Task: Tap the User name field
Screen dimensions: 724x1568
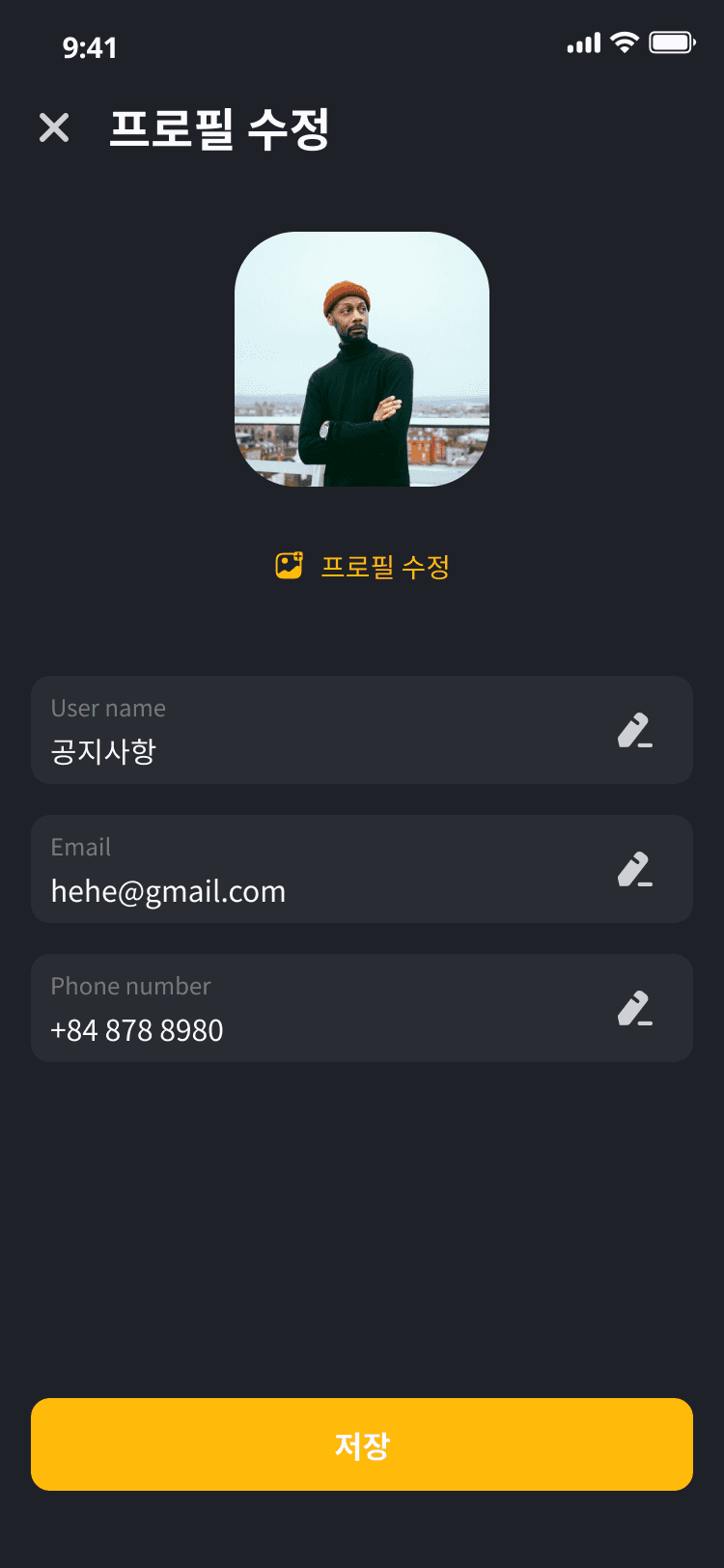Action: pyautogui.click(x=309, y=731)
